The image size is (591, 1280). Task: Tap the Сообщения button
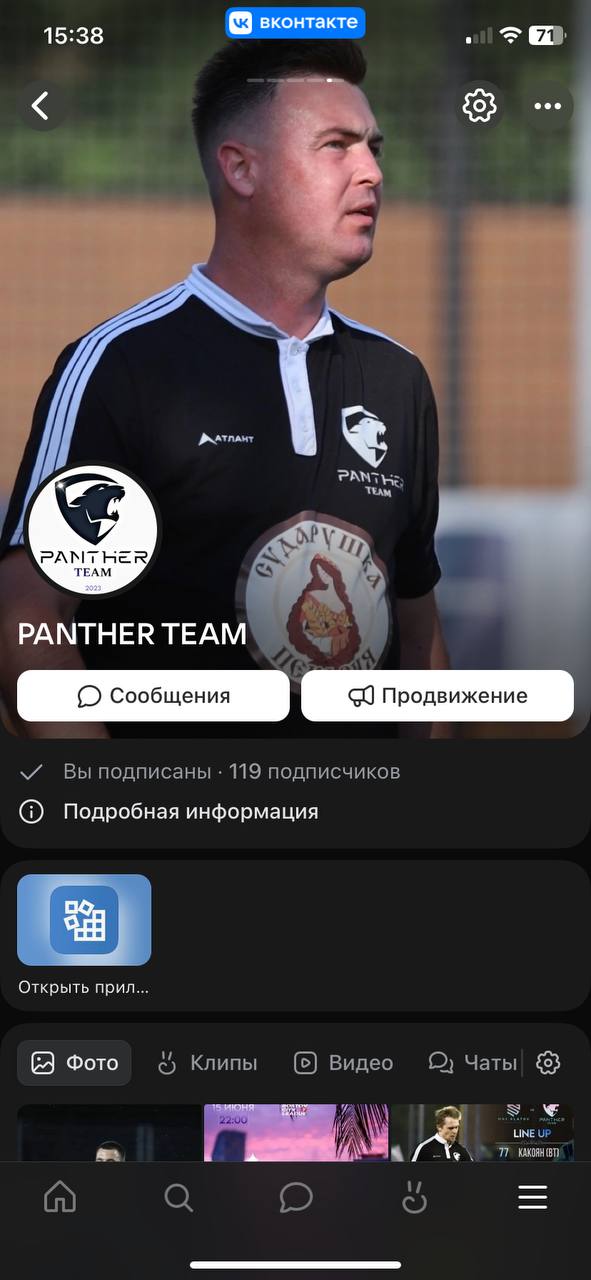(153, 696)
